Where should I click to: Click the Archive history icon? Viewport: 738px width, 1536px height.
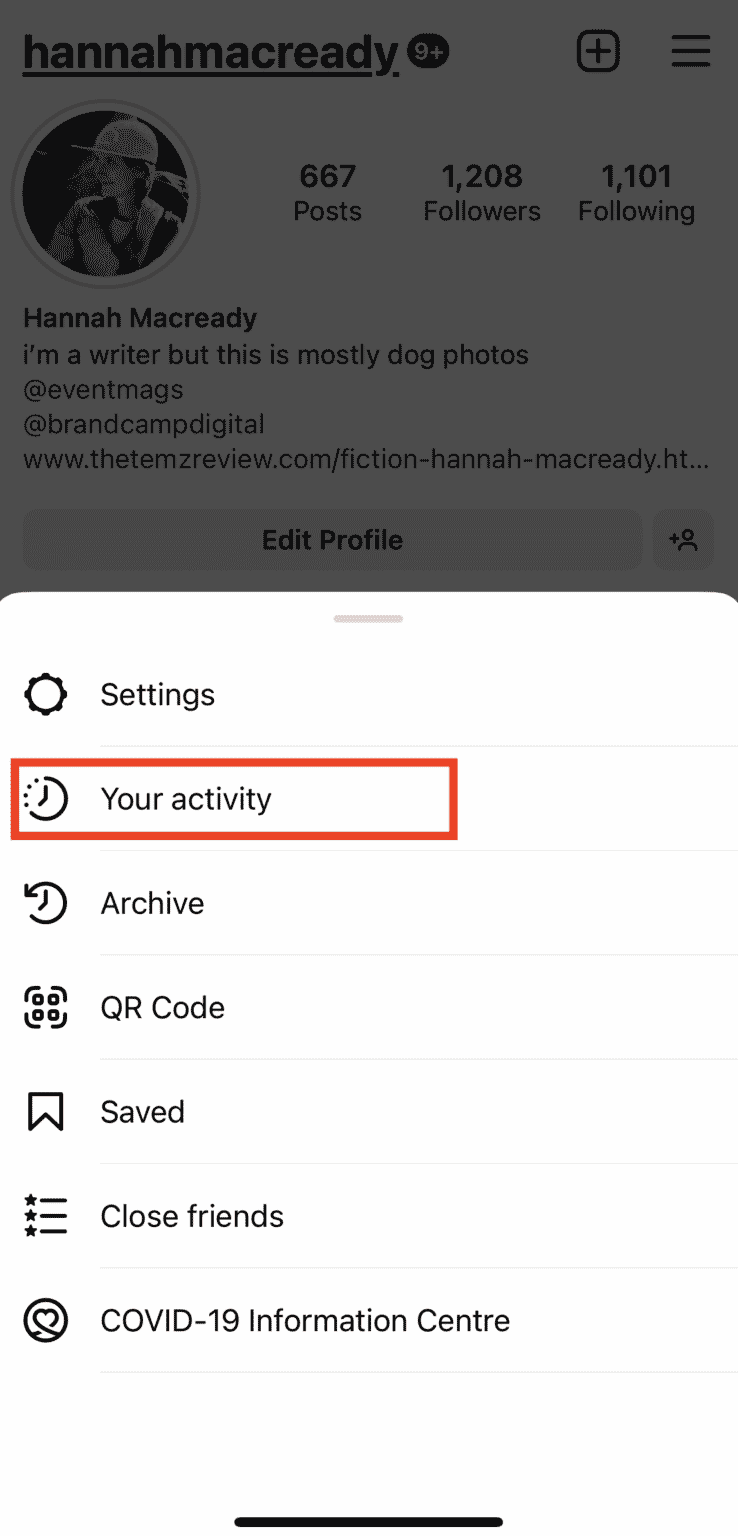45,903
